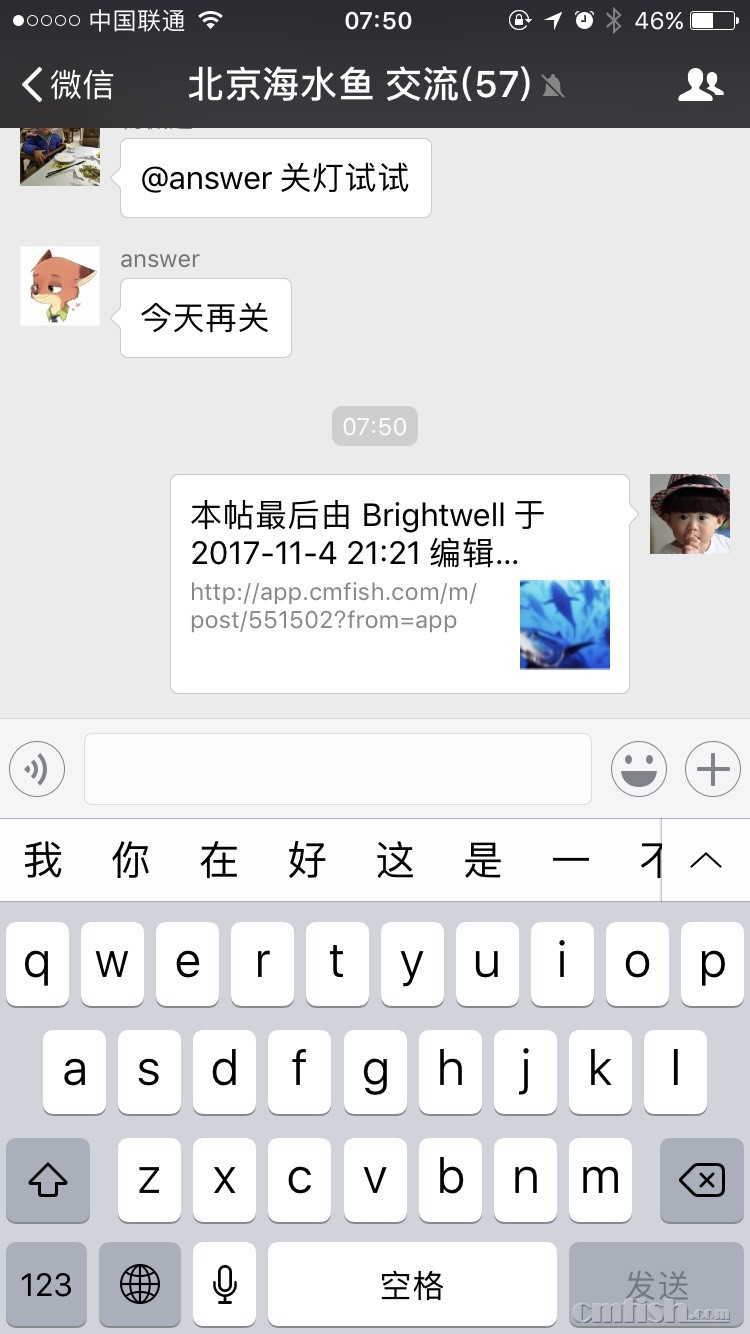Tap the answer user's fox avatar

[60, 286]
